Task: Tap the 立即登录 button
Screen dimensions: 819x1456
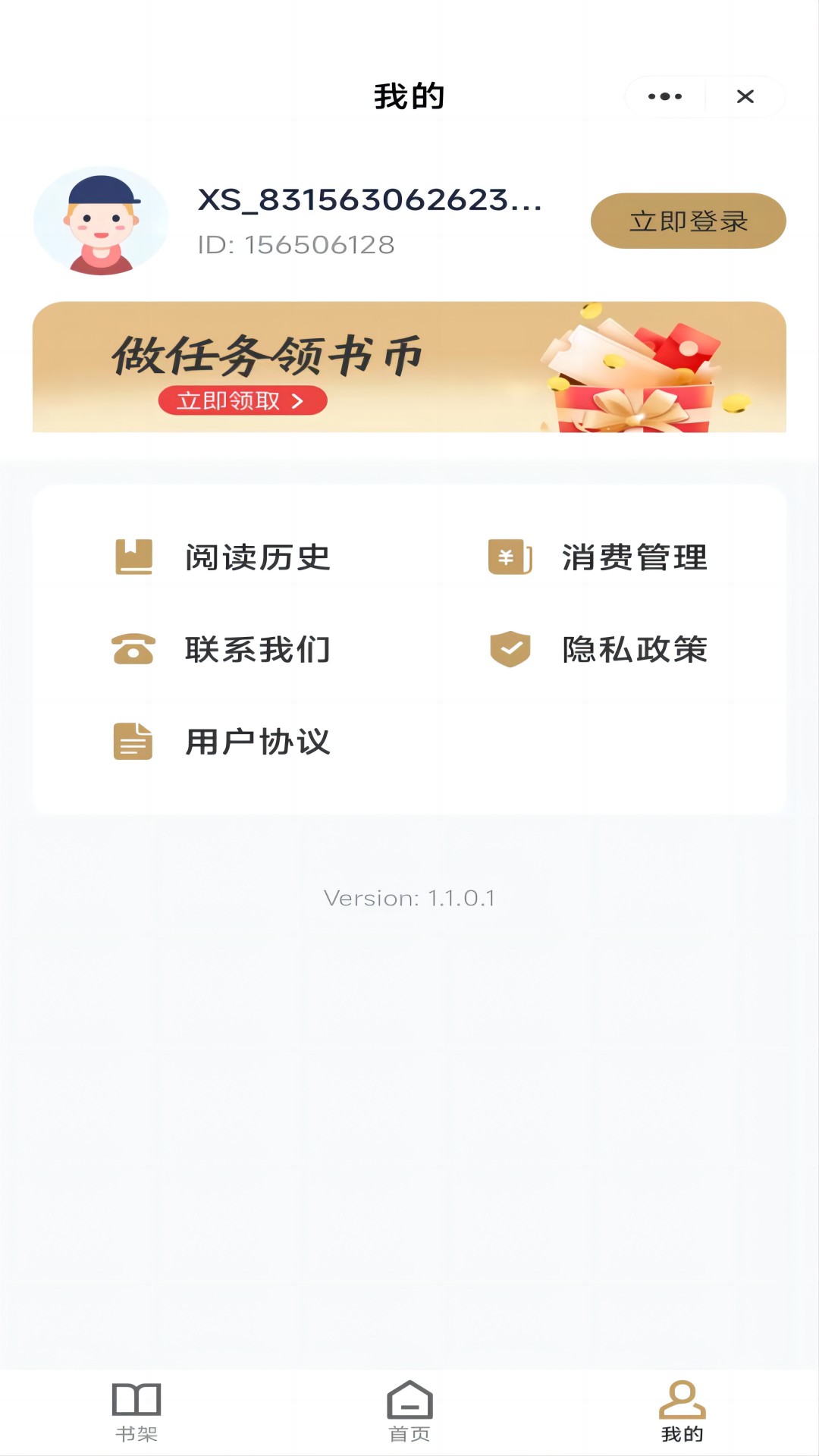Action: [686, 221]
